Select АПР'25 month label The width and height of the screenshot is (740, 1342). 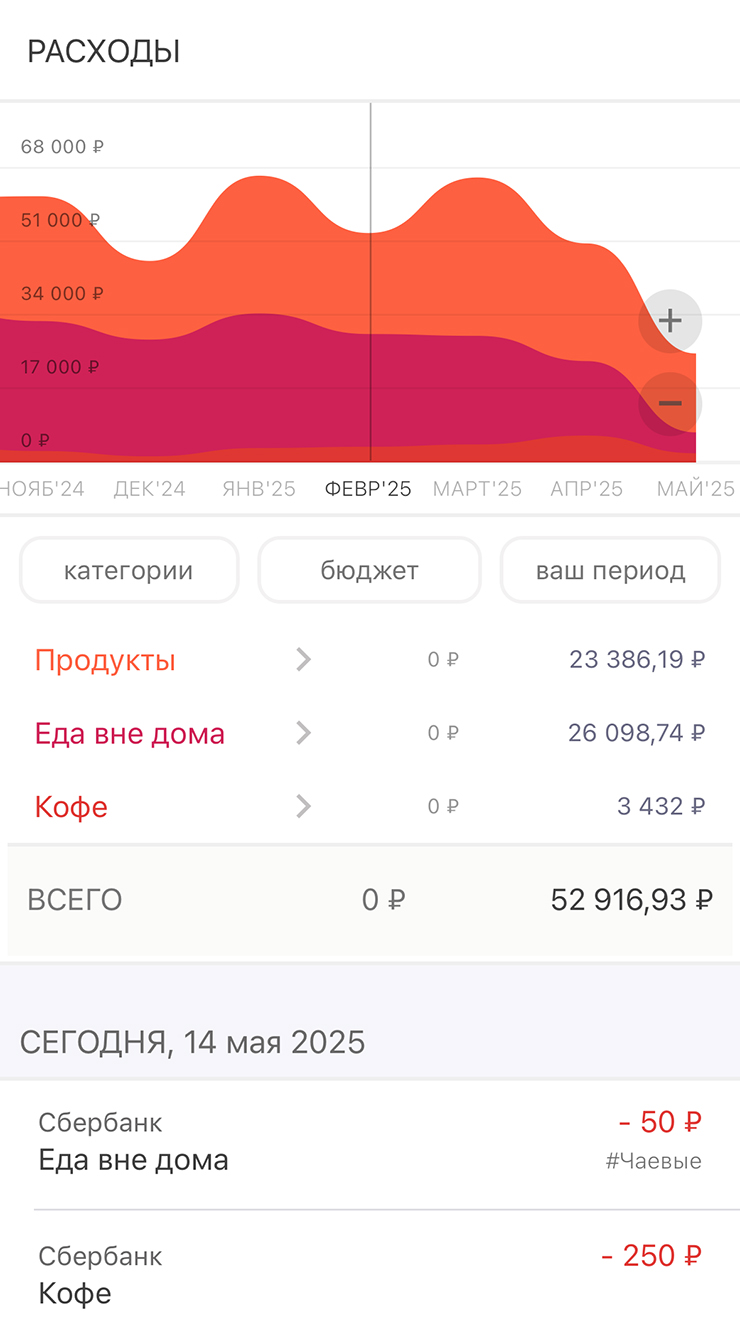pyautogui.click(x=587, y=489)
